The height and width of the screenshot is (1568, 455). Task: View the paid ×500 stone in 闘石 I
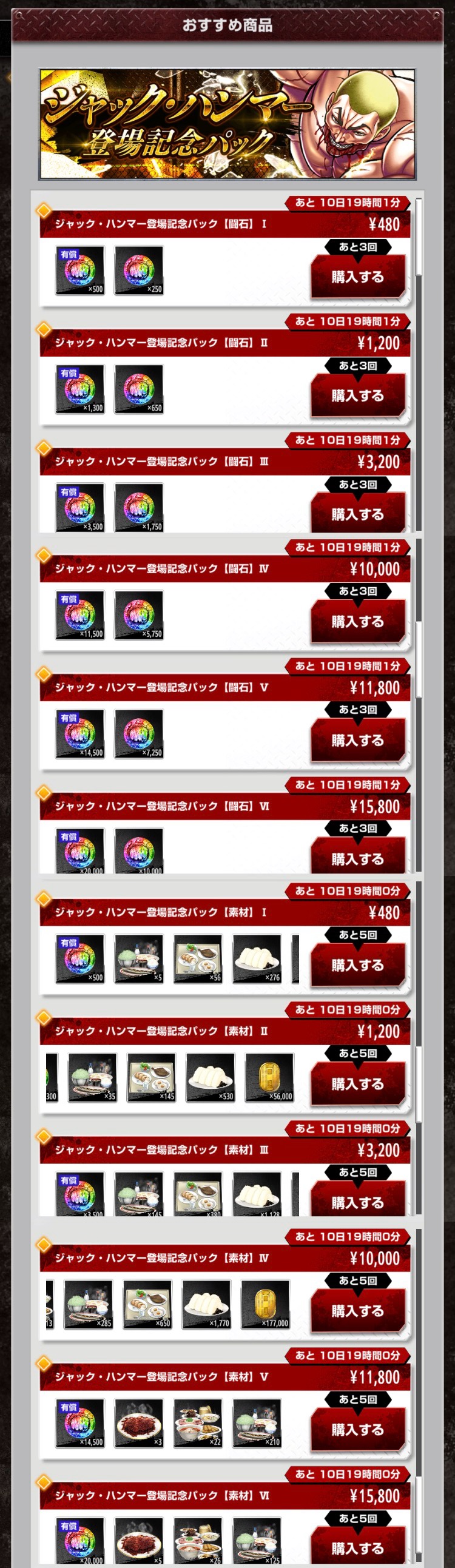click(x=80, y=271)
